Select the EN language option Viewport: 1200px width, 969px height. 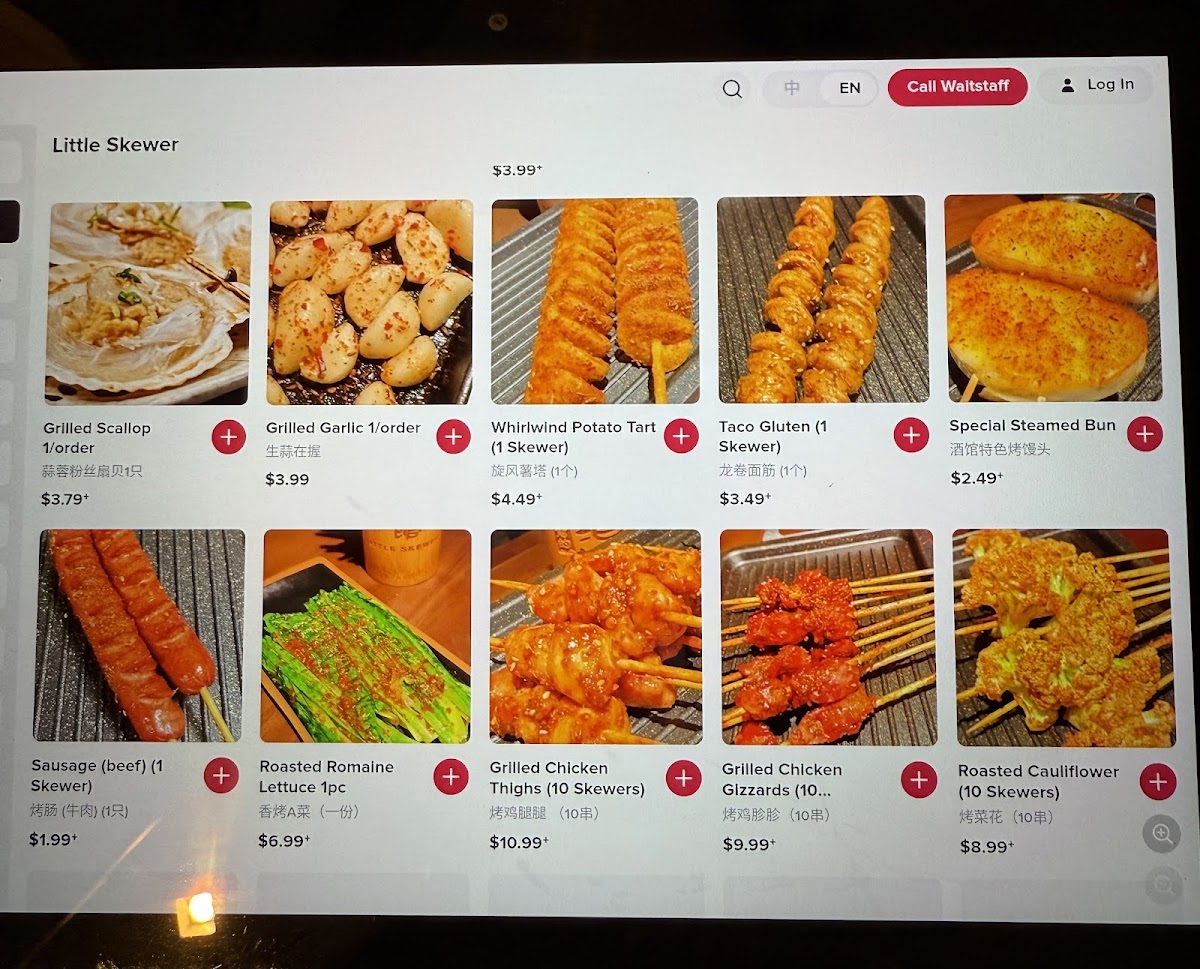point(849,88)
